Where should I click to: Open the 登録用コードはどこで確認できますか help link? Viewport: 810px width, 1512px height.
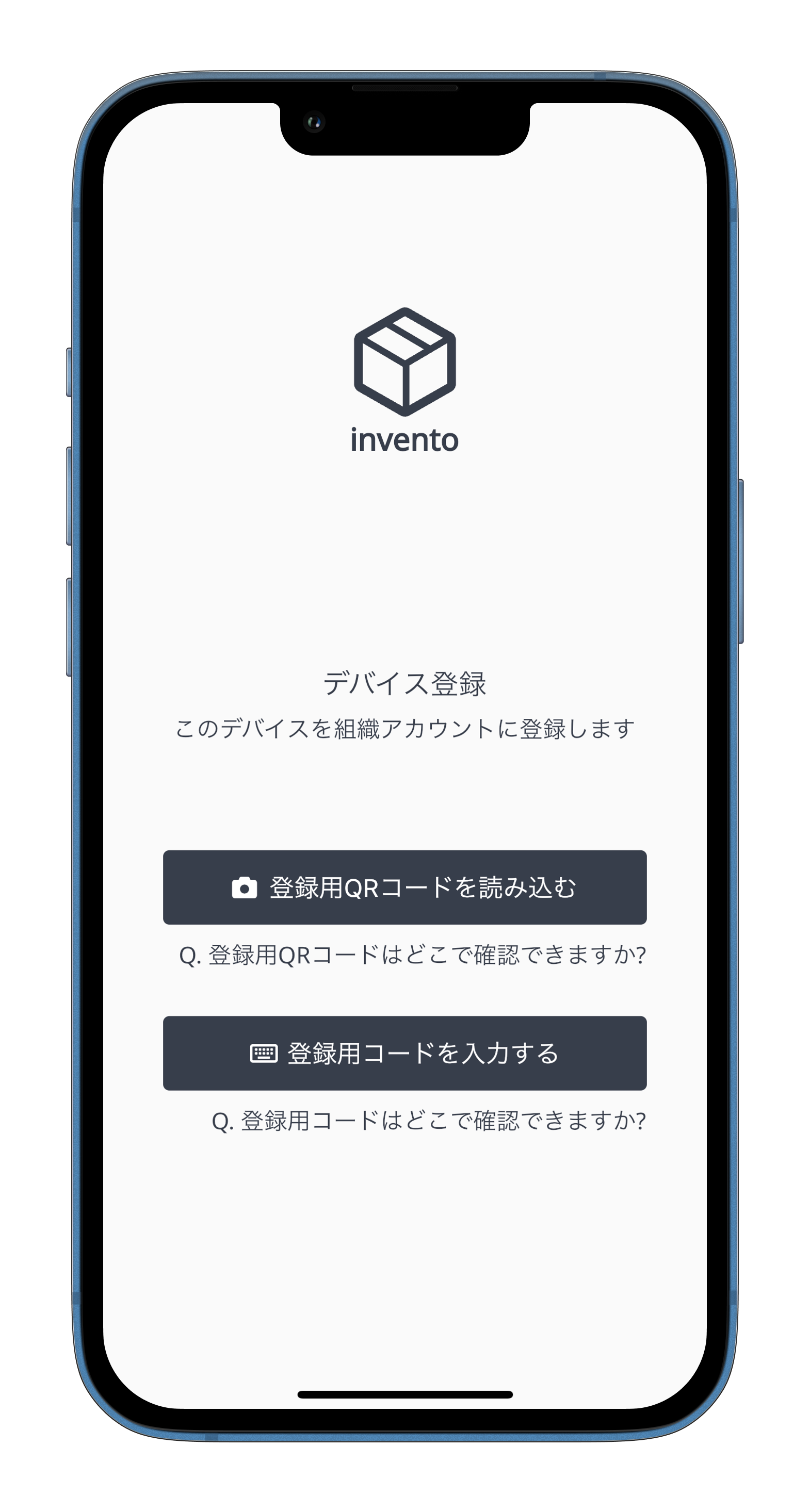pyautogui.click(x=429, y=1121)
